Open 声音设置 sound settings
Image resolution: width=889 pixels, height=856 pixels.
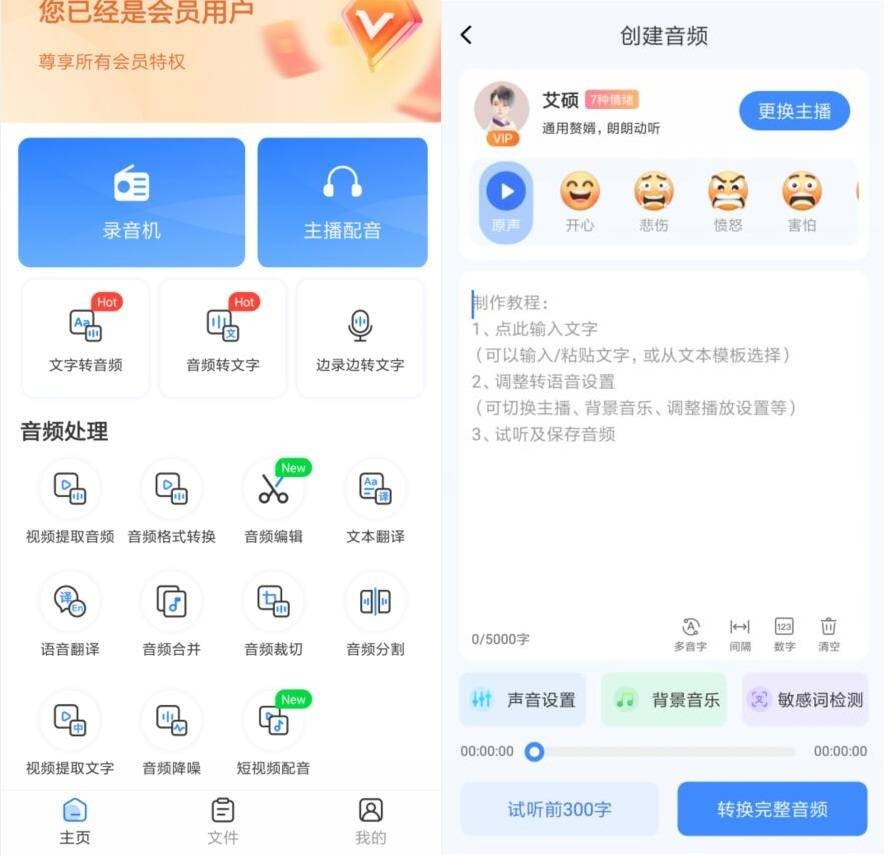[x=523, y=700]
